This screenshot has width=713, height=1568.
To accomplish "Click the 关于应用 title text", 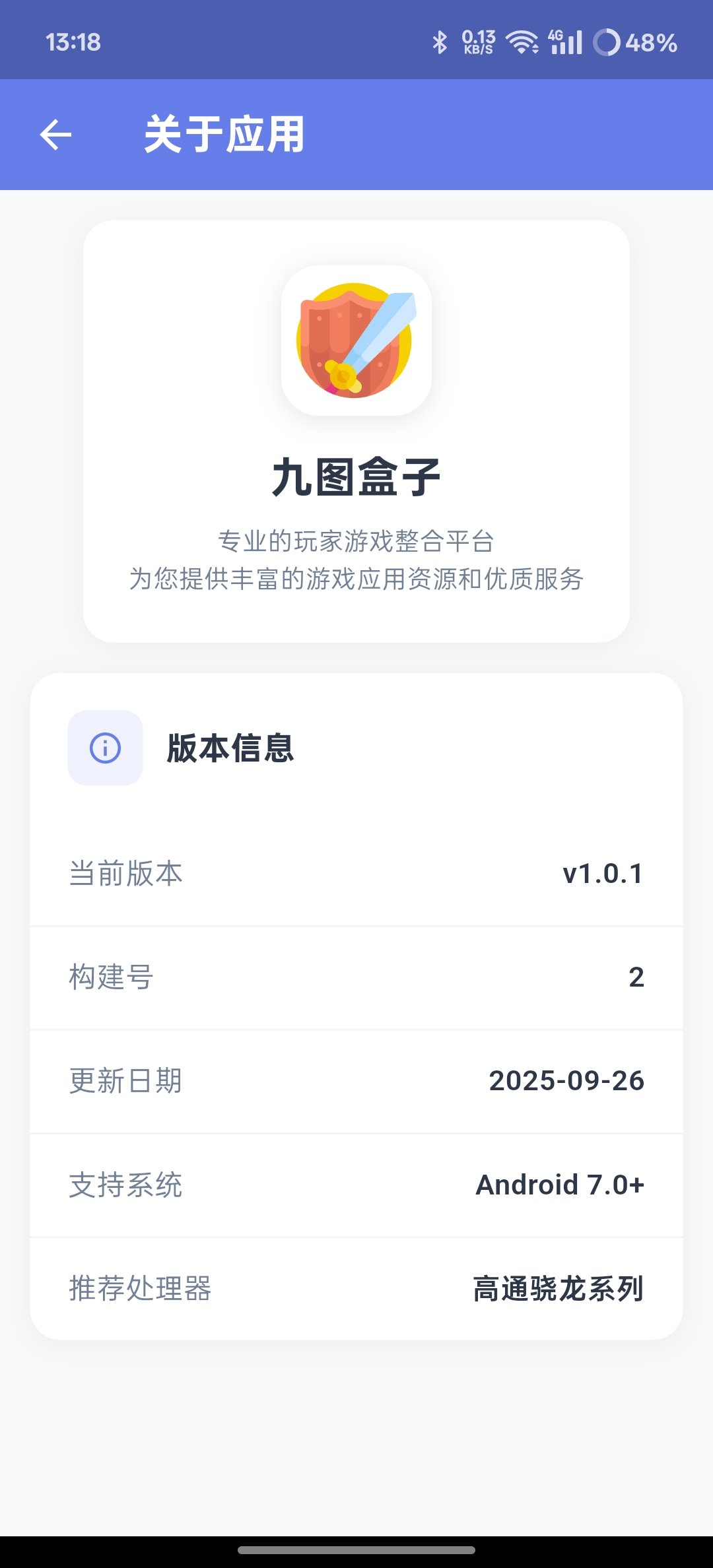I will coord(224,136).
